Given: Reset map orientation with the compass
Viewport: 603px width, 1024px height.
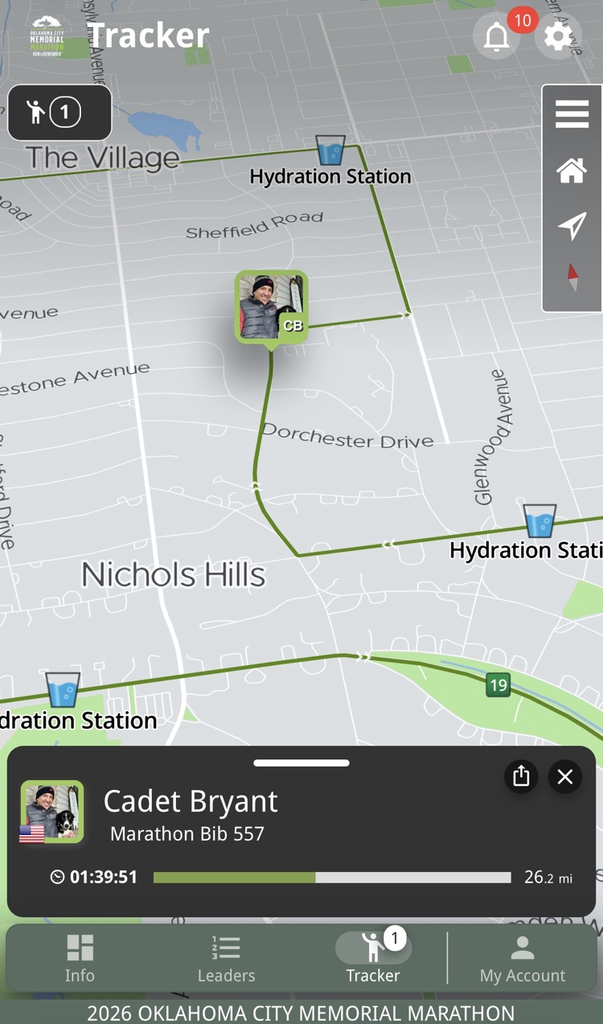Looking at the screenshot, I should click(x=572, y=277).
